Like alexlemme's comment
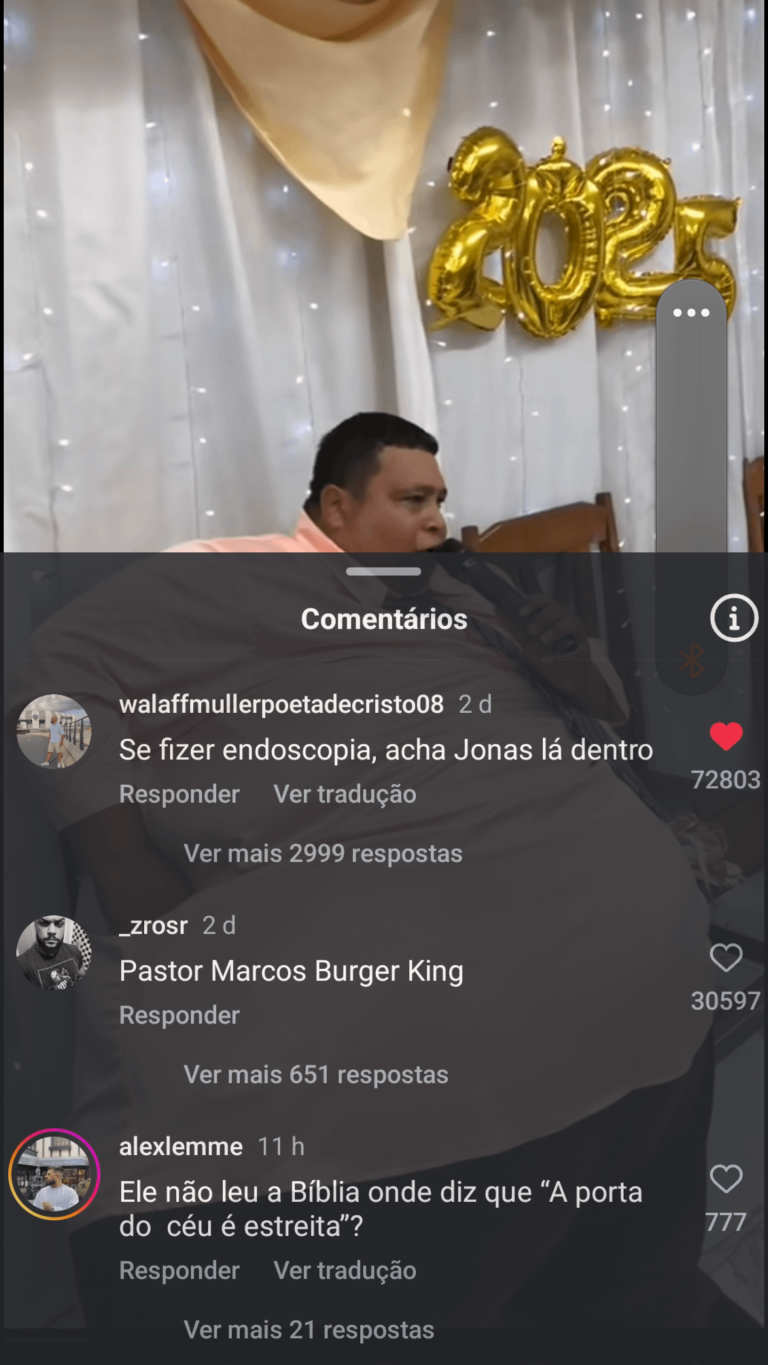Viewport: 768px width, 1365px height. point(726,1179)
